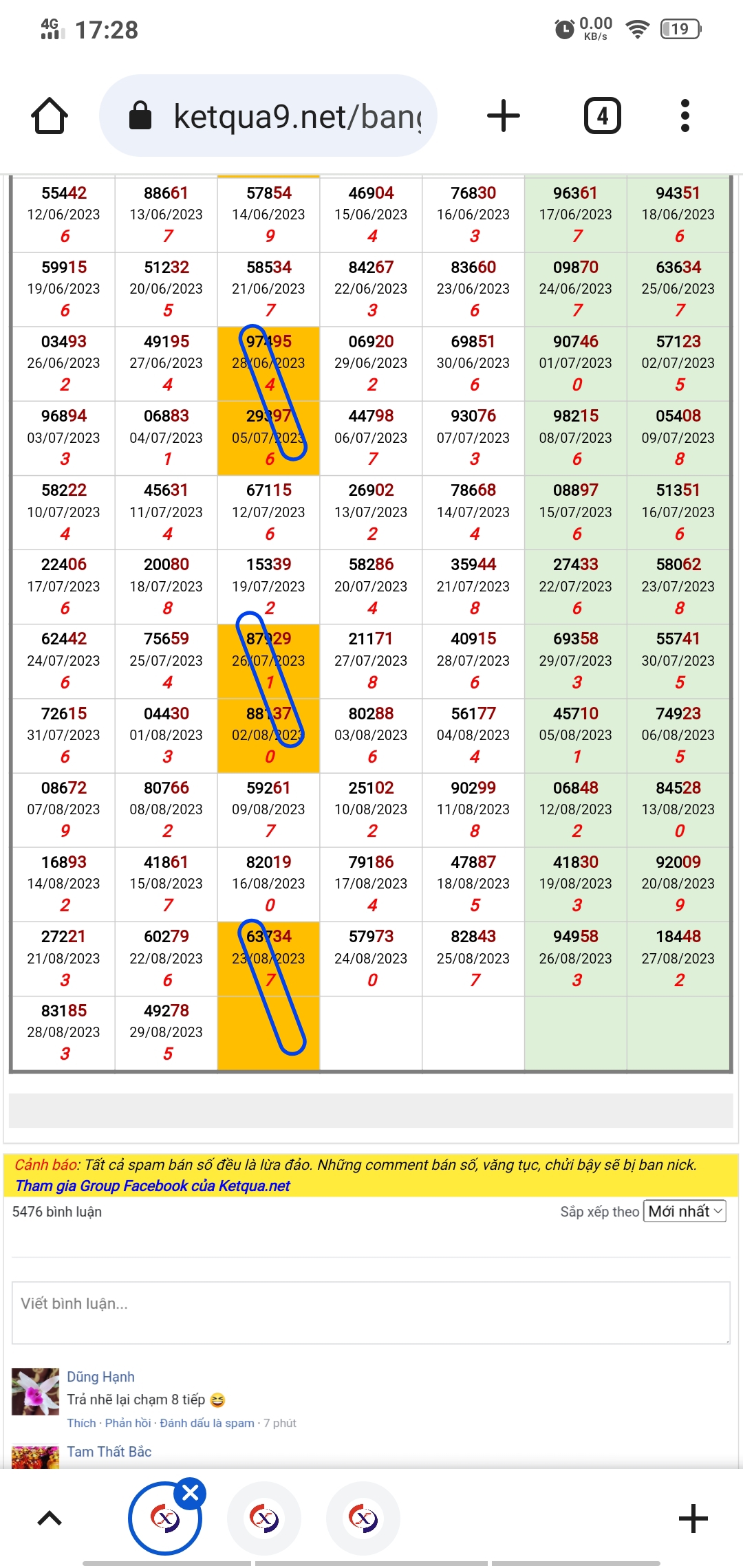743x1568 pixels.
Task: Open the browser overflow menu
Action: pos(685,116)
